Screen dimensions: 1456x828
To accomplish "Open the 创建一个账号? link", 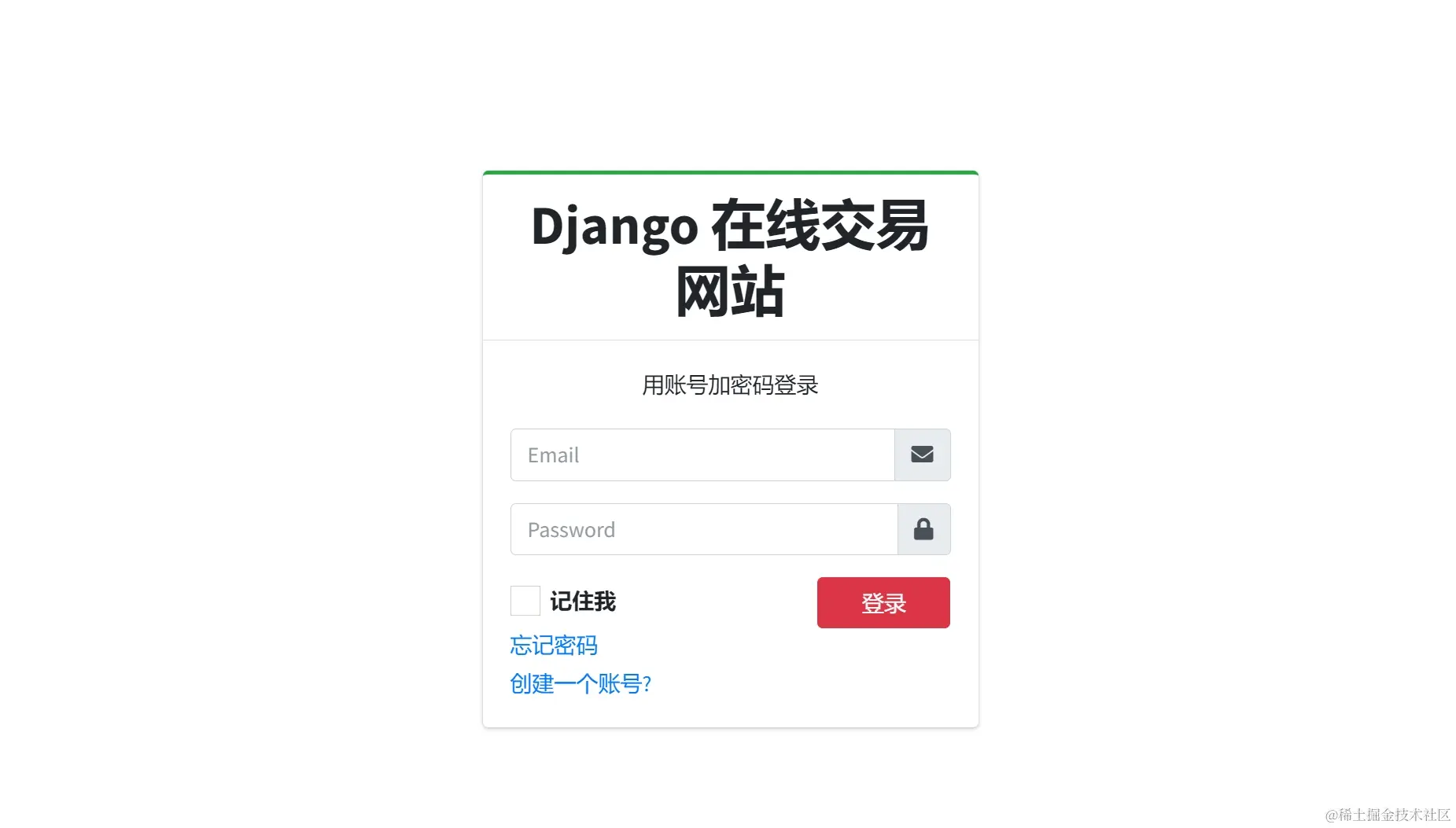I will click(x=581, y=683).
